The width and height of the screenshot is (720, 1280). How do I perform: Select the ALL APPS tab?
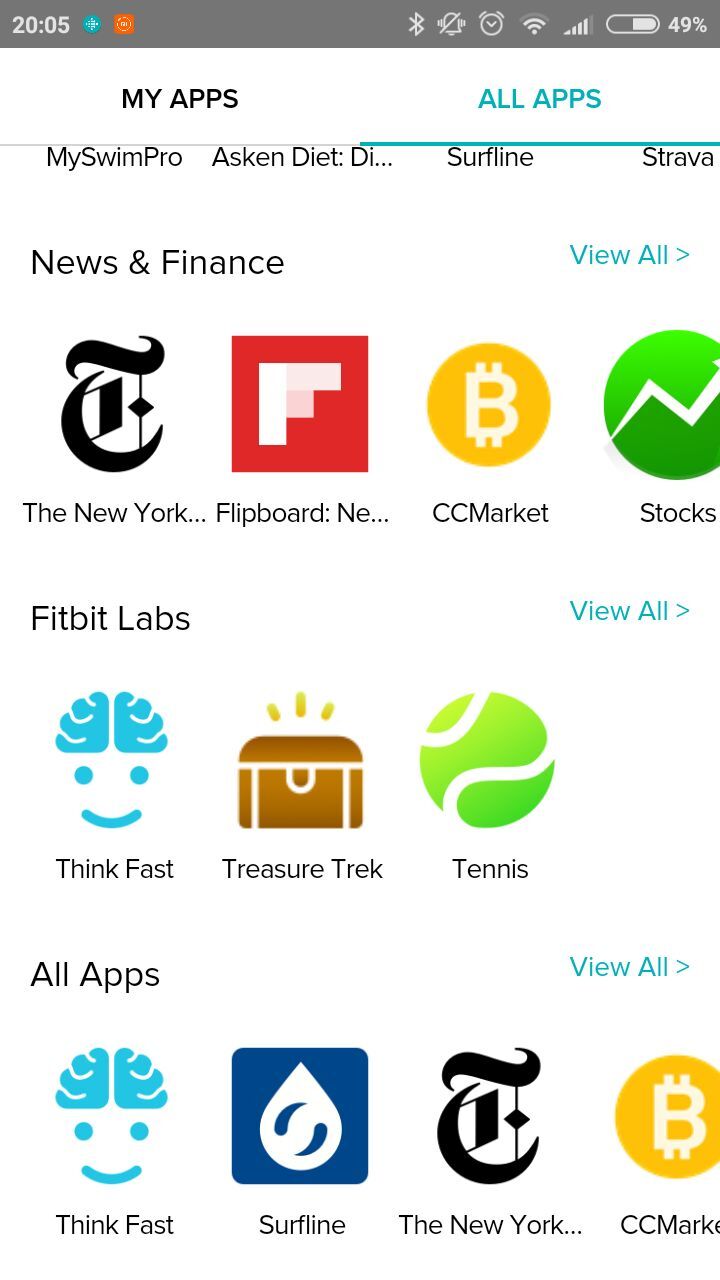539,99
